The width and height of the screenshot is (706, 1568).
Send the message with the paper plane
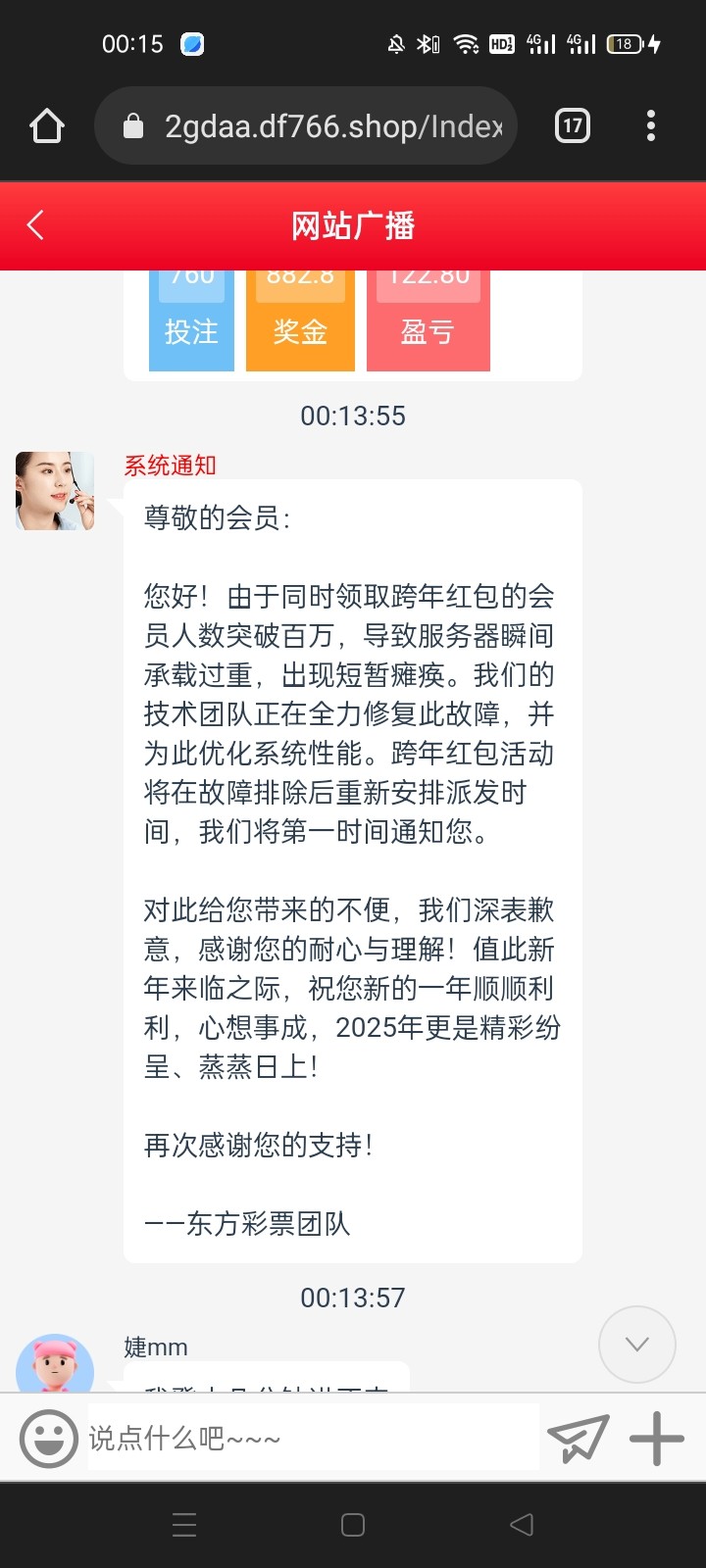click(x=579, y=1439)
